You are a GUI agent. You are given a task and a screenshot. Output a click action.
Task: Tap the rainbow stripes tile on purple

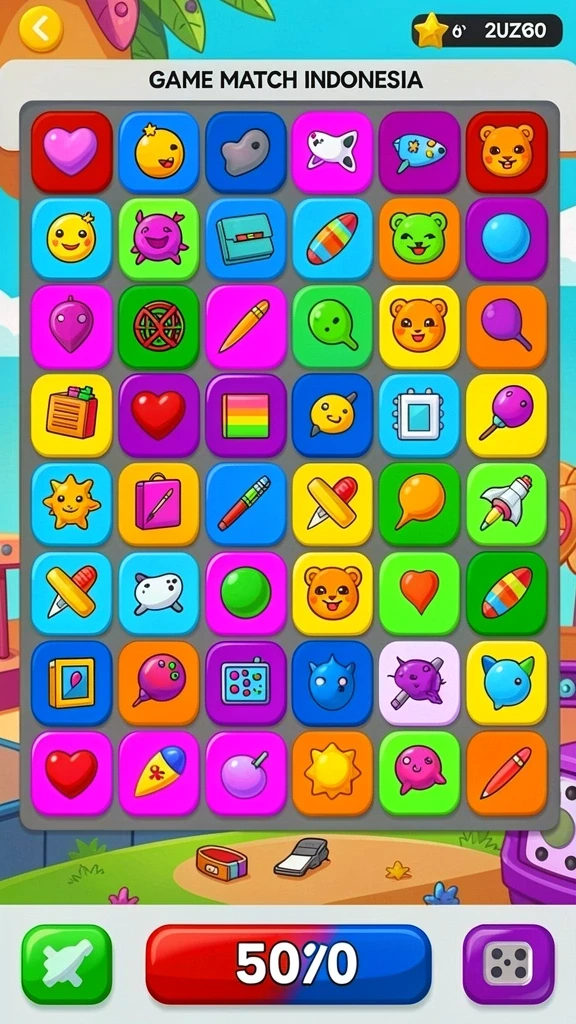pos(246,415)
